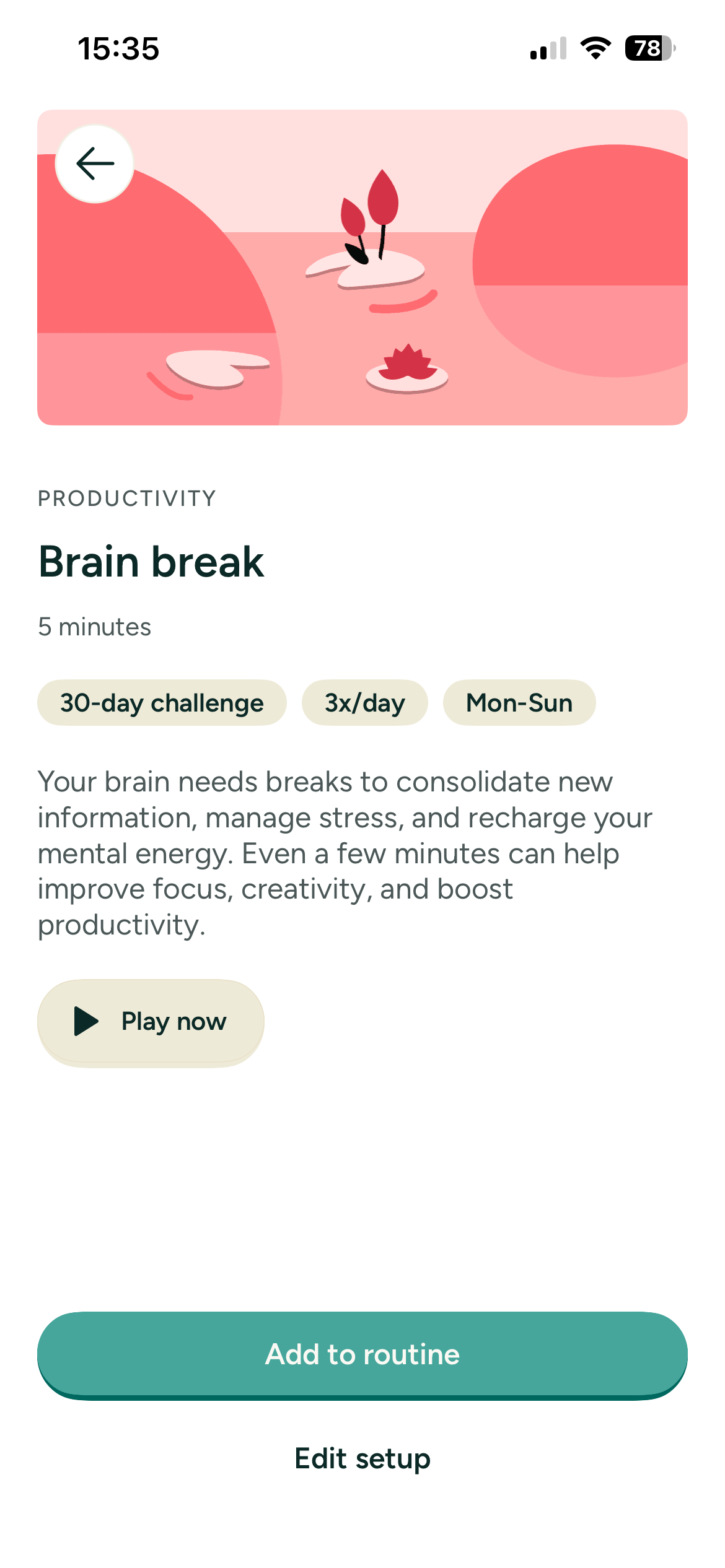This screenshot has height=1568, width=725.
Task: Play the Brain break session now
Action: click(151, 1022)
